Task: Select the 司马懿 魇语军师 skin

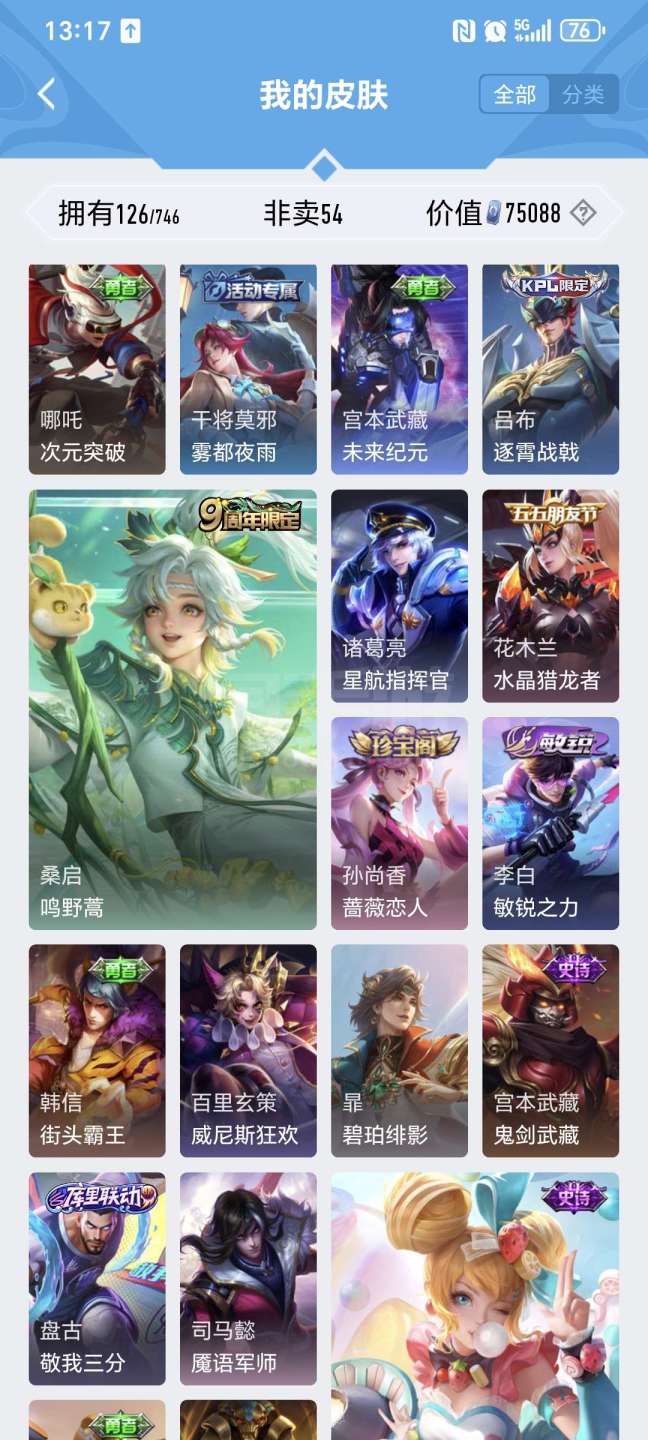Action: coord(248,1278)
